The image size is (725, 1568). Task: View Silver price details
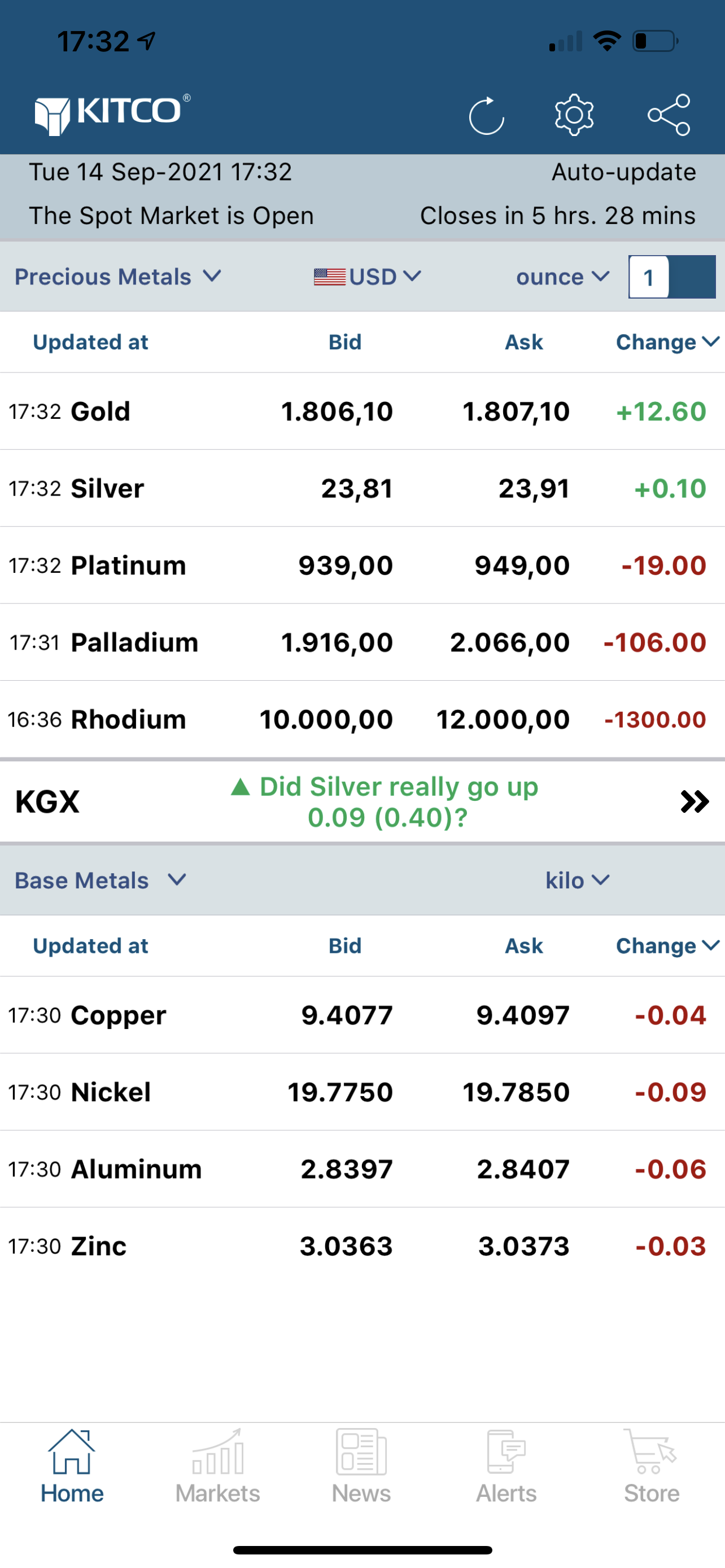click(362, 488)
